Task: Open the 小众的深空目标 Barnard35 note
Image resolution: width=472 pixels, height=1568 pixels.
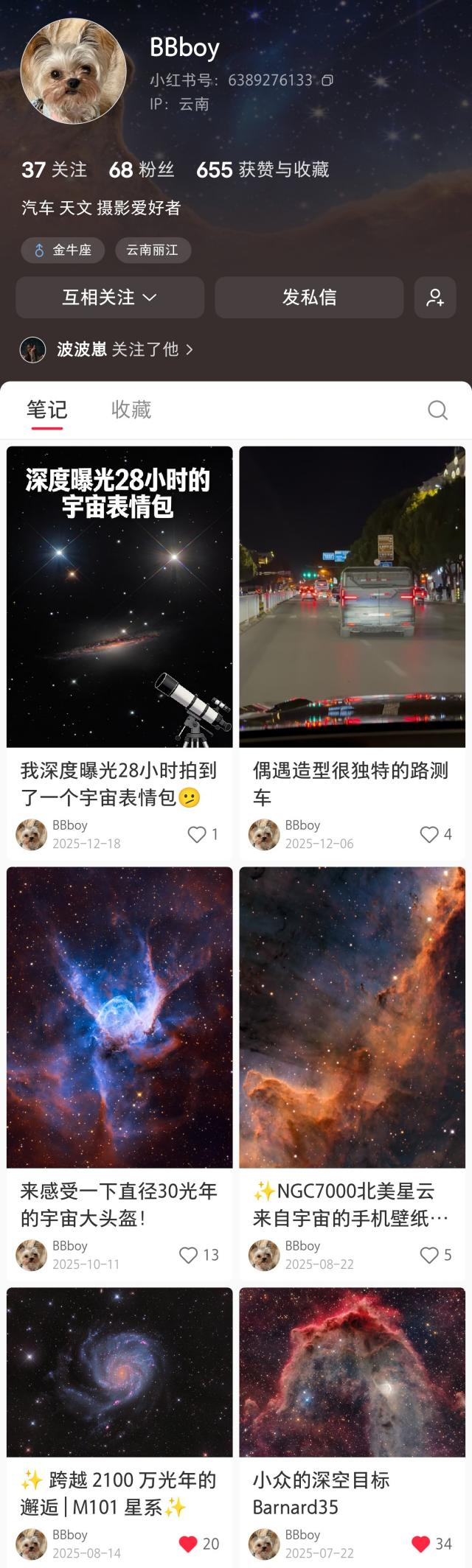Action: tap(352, 1372)
